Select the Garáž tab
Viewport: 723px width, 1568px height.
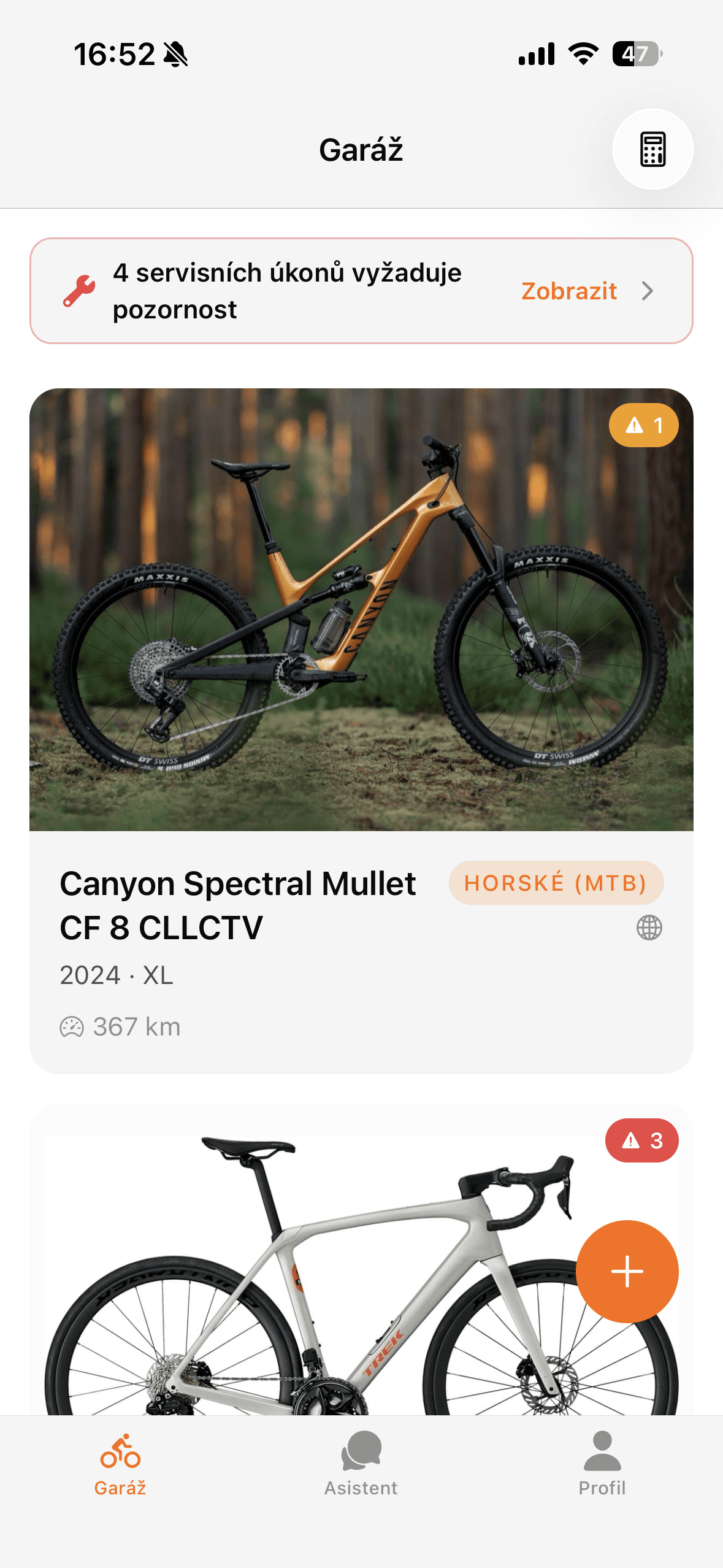[x=120, y=1464]
